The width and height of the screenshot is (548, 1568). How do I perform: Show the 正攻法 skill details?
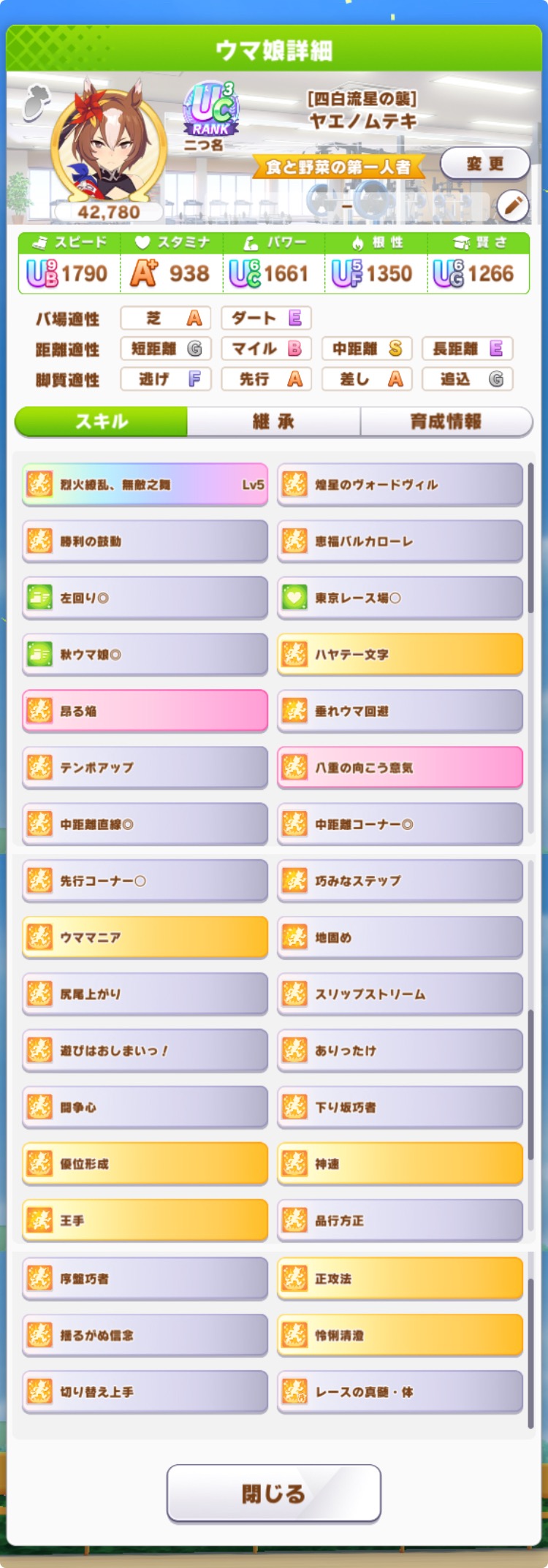point(400,1279)
